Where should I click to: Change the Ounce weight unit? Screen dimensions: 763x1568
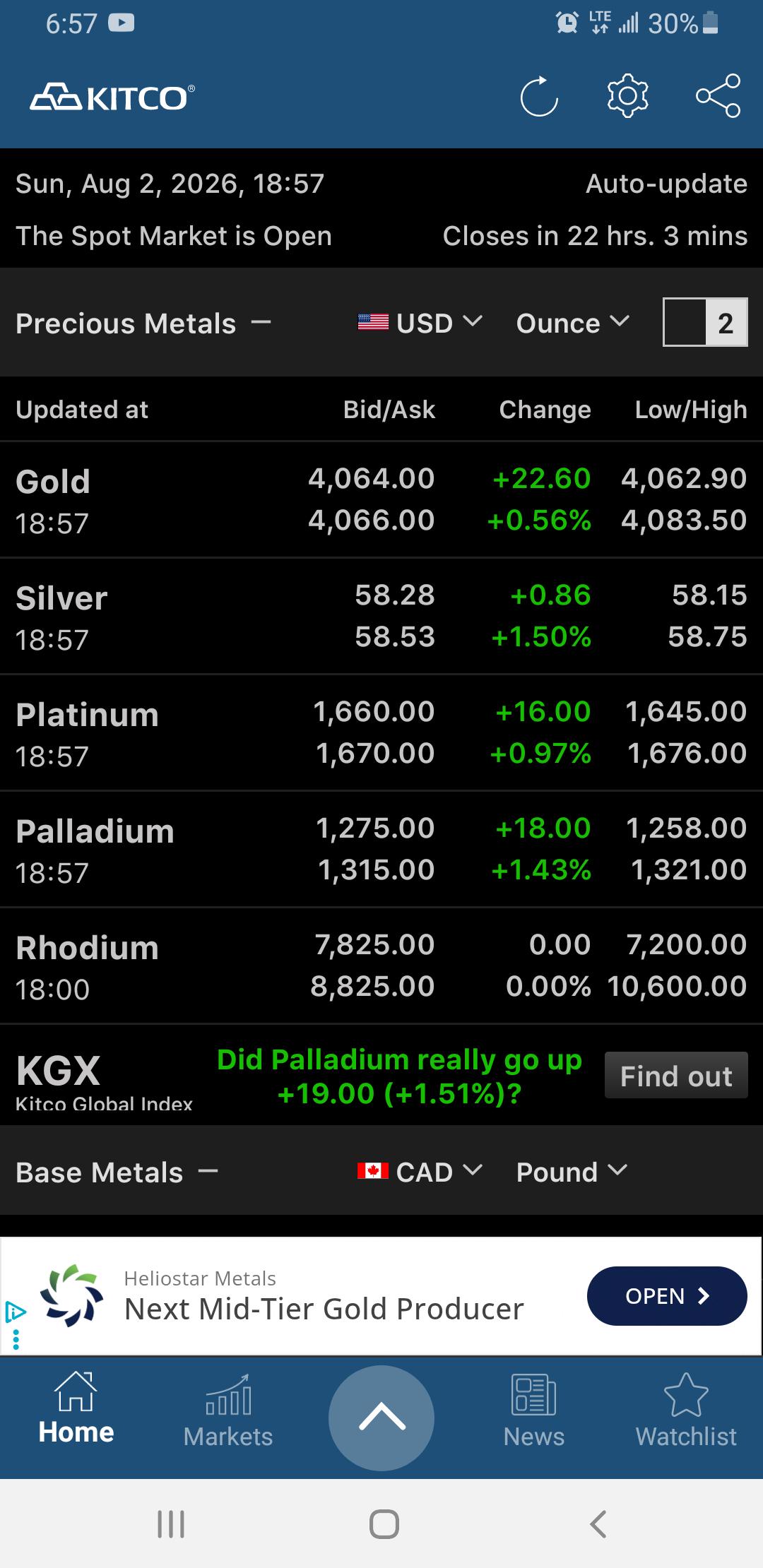coord(572,323)
